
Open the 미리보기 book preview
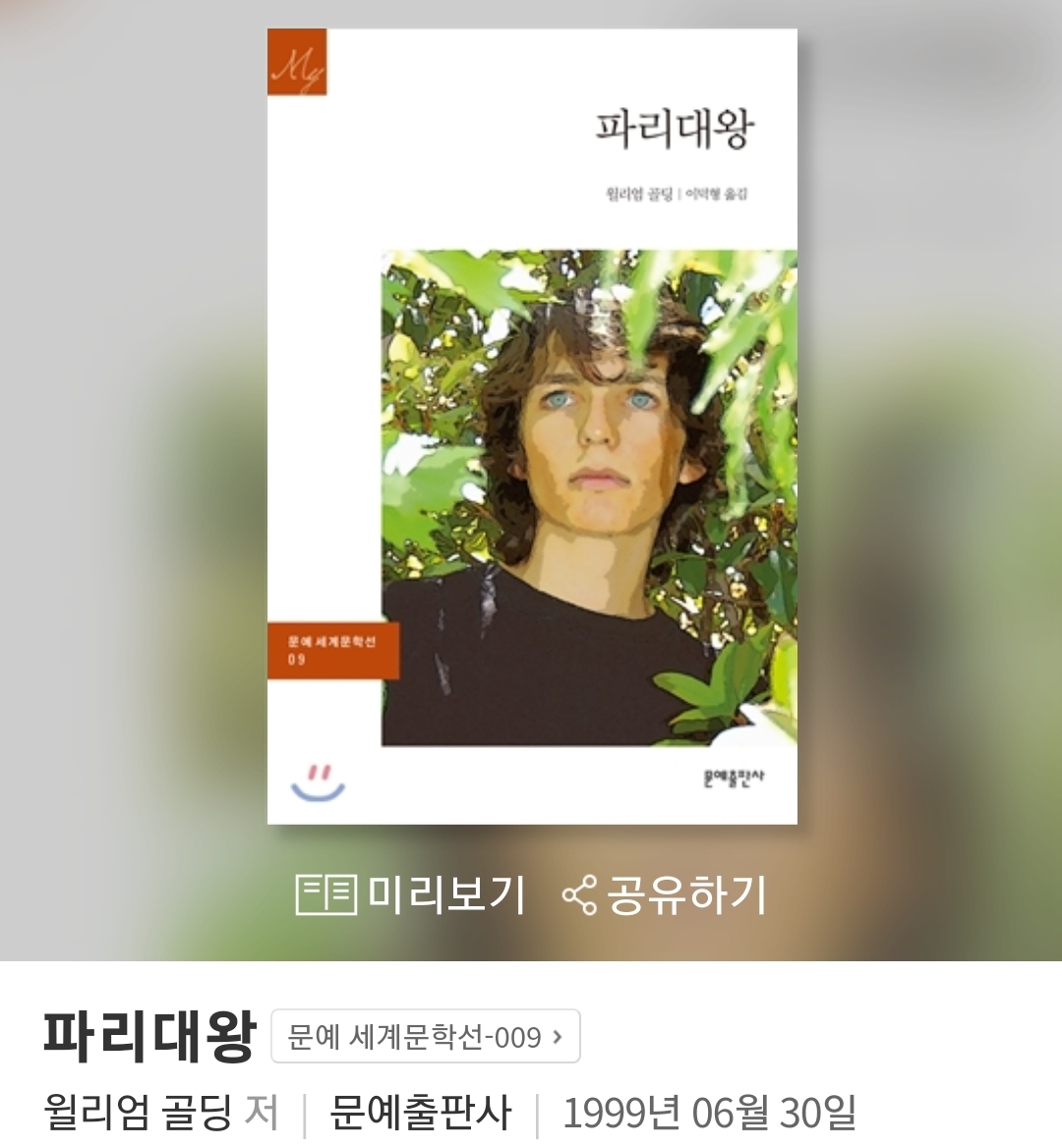point(411,894)
